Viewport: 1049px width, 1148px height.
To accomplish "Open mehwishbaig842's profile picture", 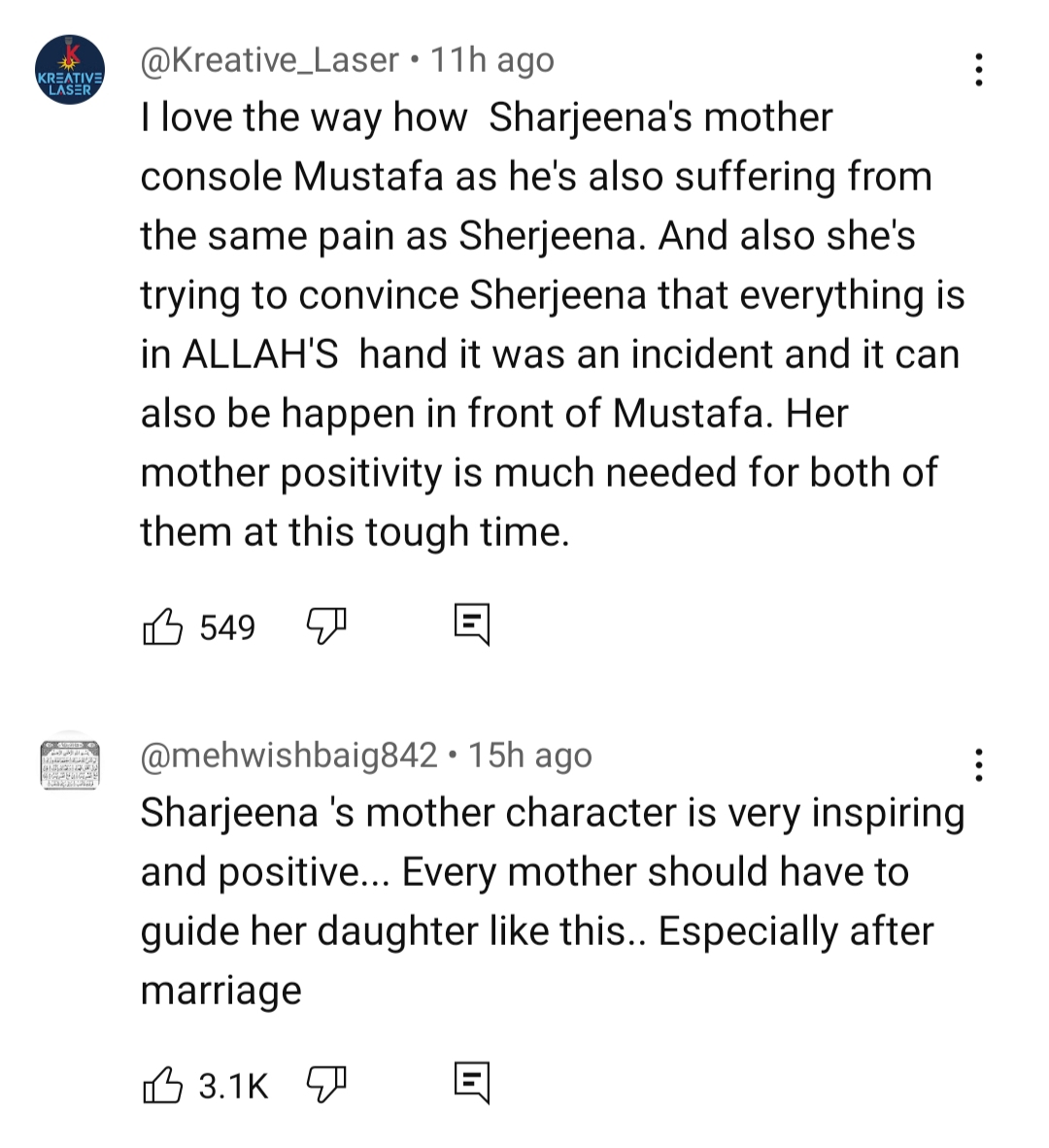I will pyautogui.click(x=69, y=762).
